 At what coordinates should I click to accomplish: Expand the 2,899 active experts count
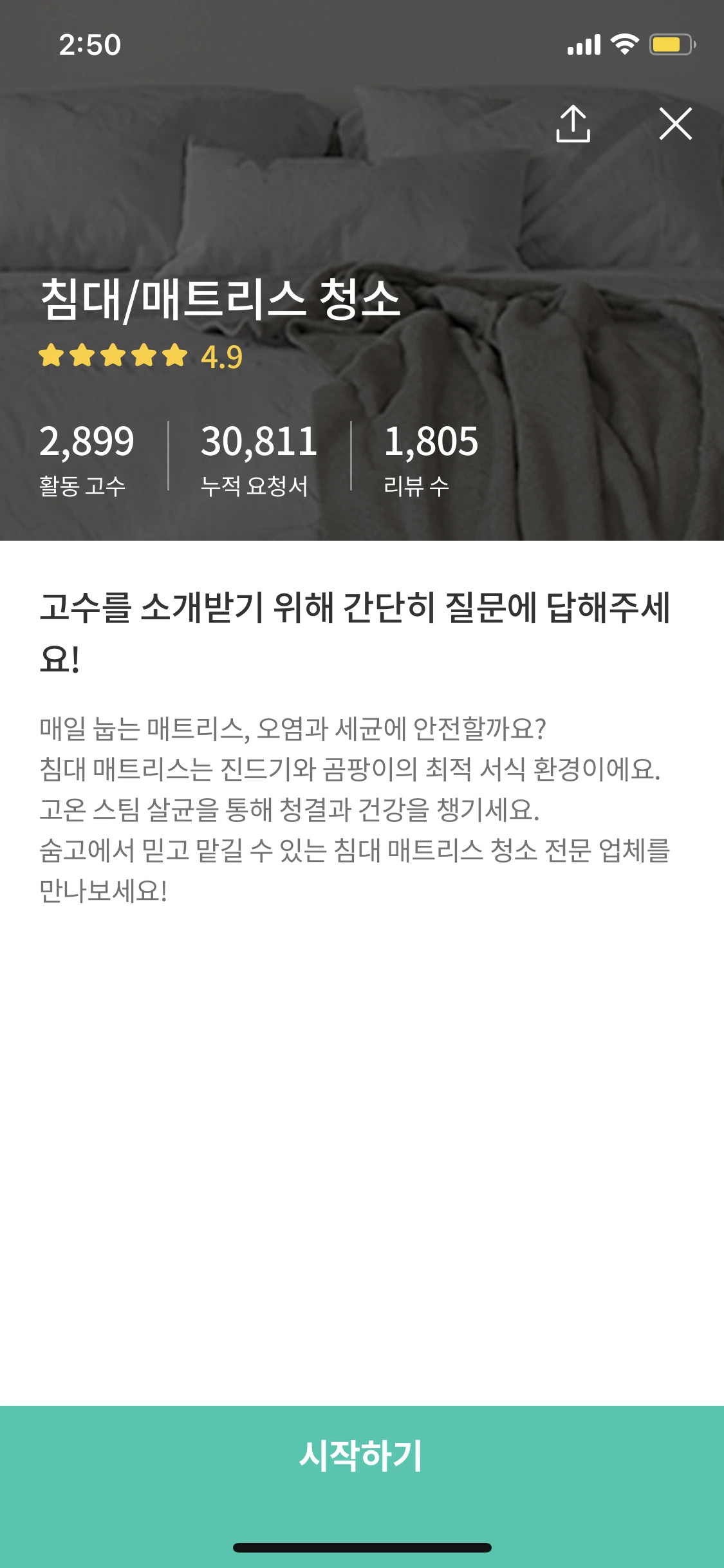(x=88, y=442)
